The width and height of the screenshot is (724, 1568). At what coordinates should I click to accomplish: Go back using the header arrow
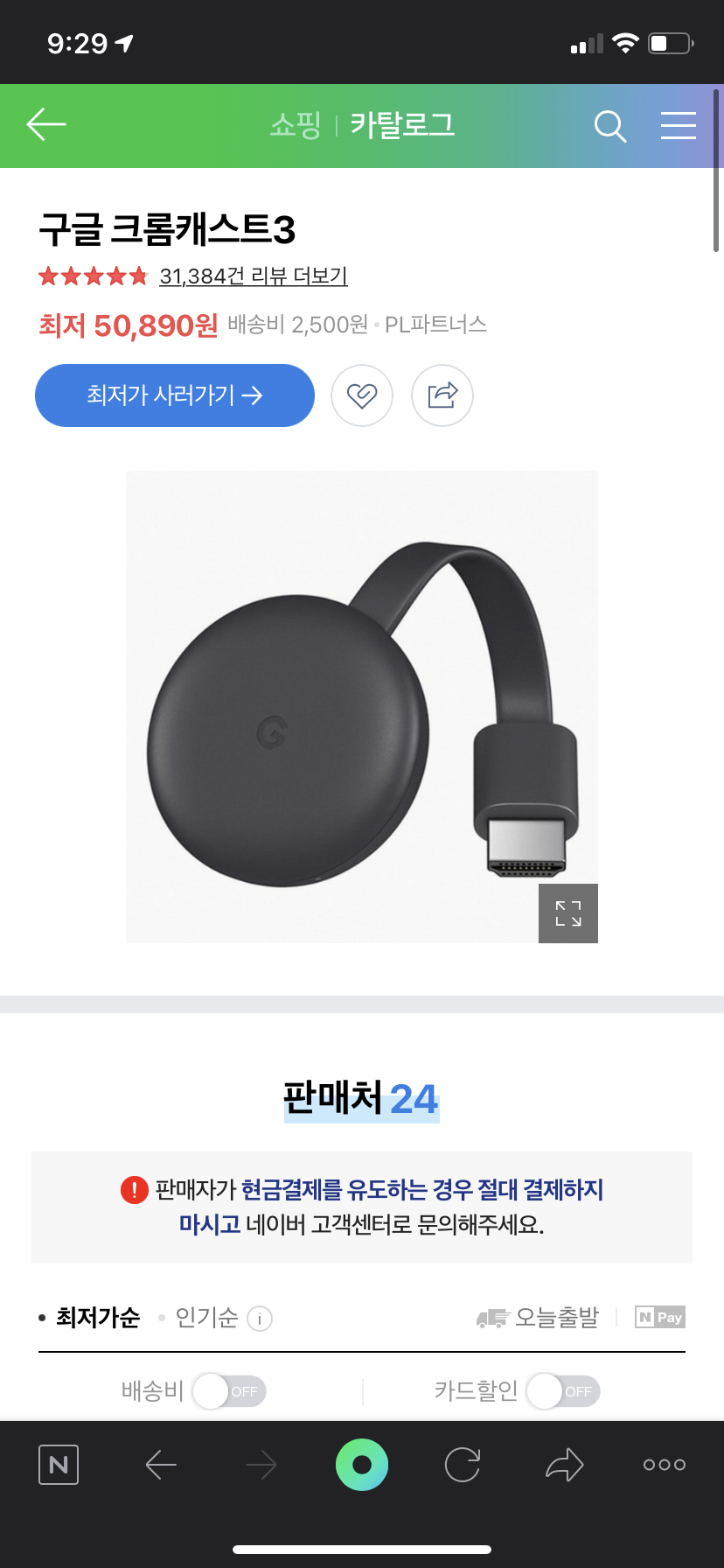[46, 125]
